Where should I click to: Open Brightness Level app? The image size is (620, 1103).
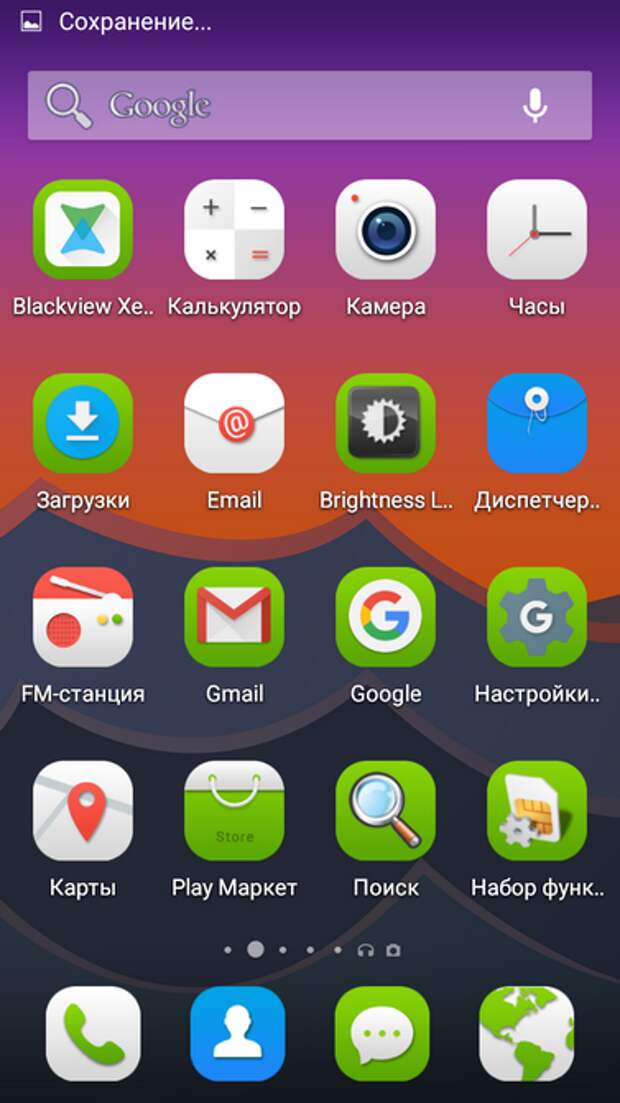click(385, 423)
